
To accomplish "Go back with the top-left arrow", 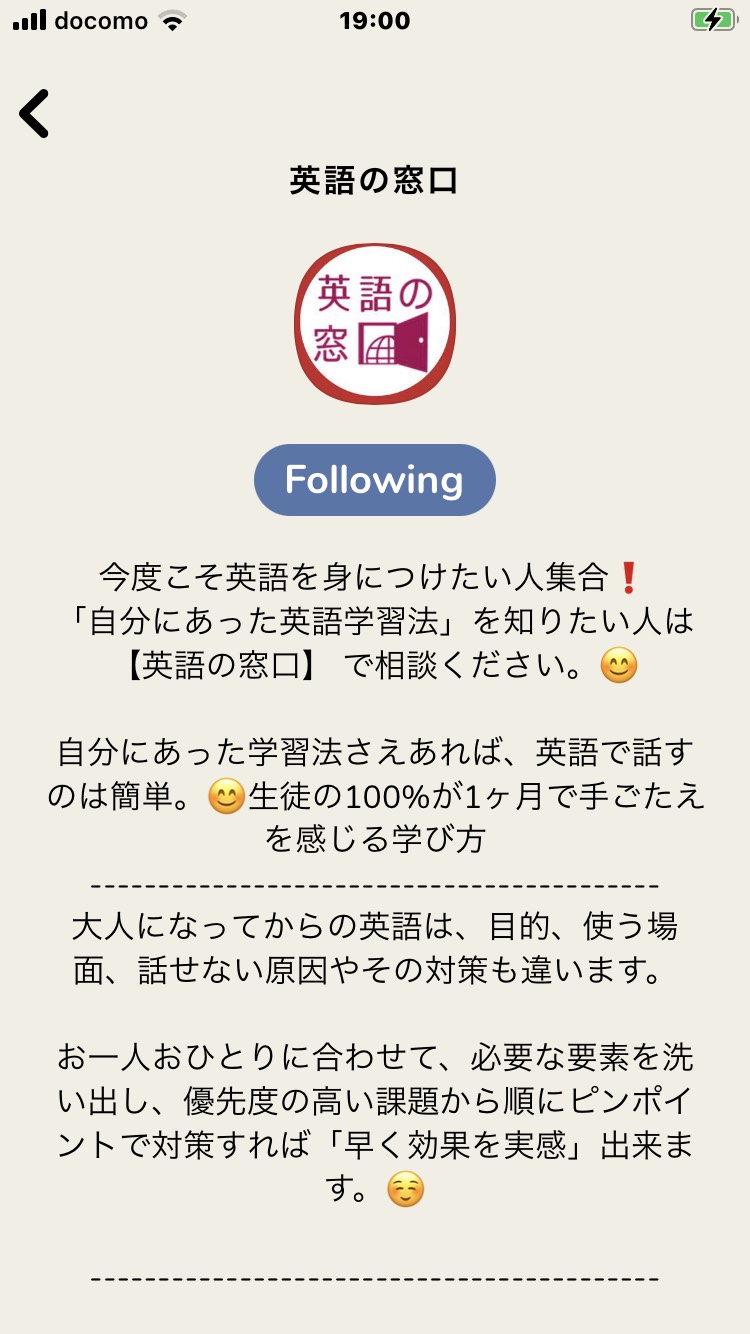I will (34, 113).
